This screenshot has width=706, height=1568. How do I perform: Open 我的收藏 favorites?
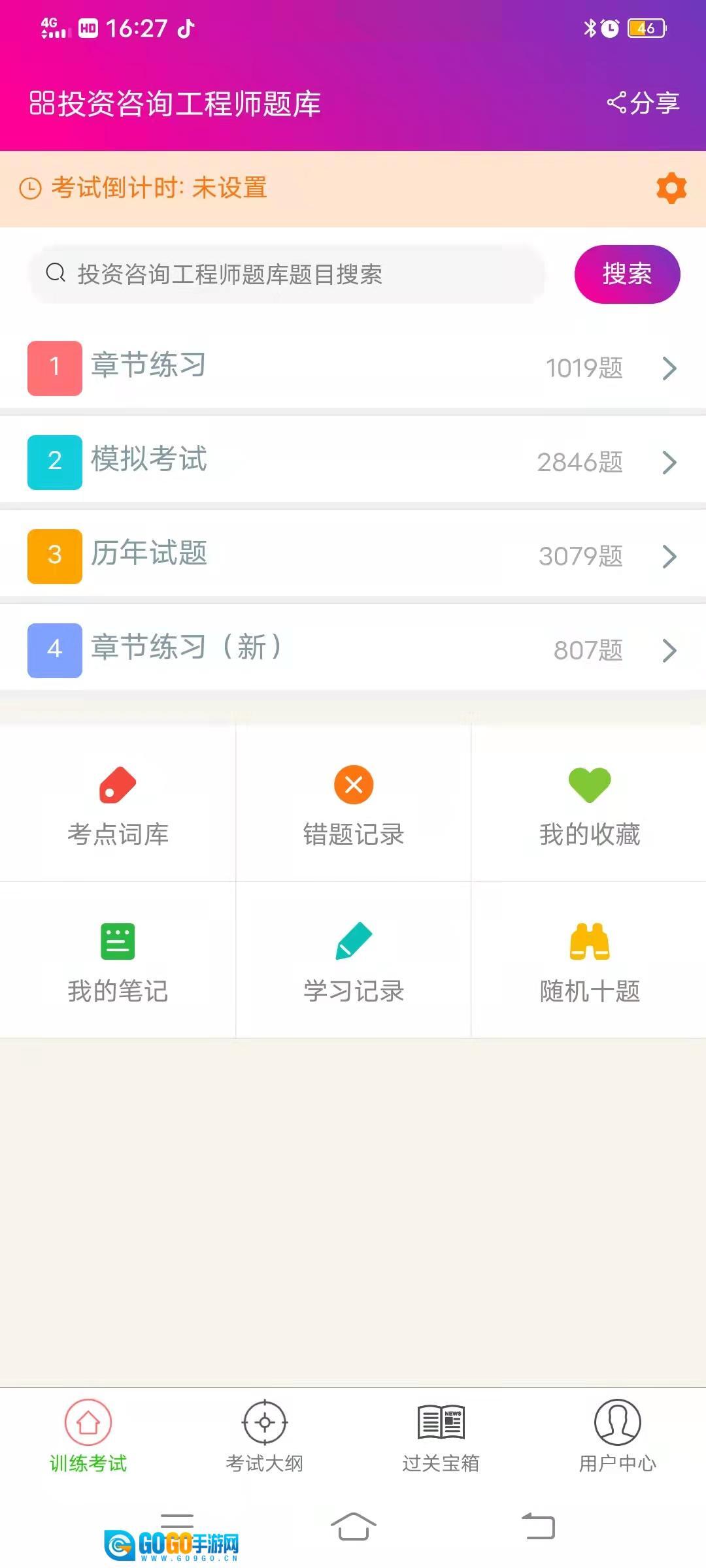(589, 805)
